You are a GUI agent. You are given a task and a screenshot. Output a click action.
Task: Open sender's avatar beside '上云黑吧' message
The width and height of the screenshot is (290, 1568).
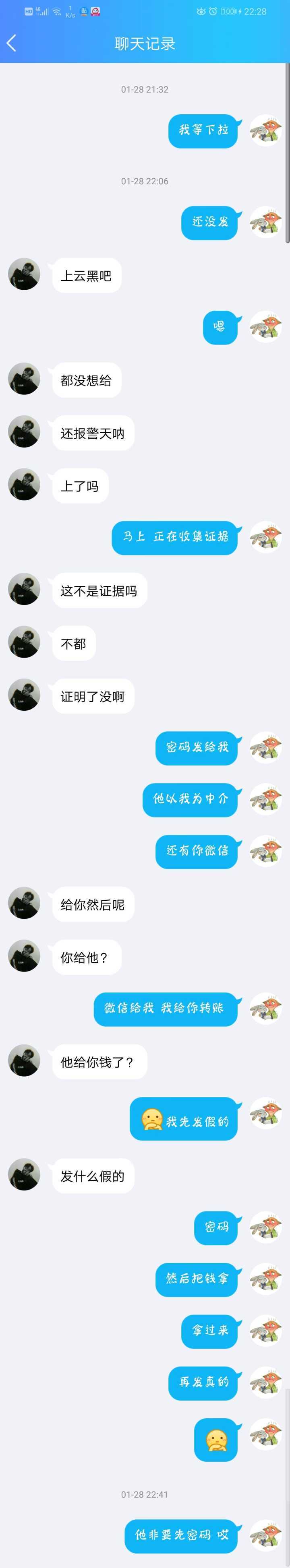coord(25,274)
